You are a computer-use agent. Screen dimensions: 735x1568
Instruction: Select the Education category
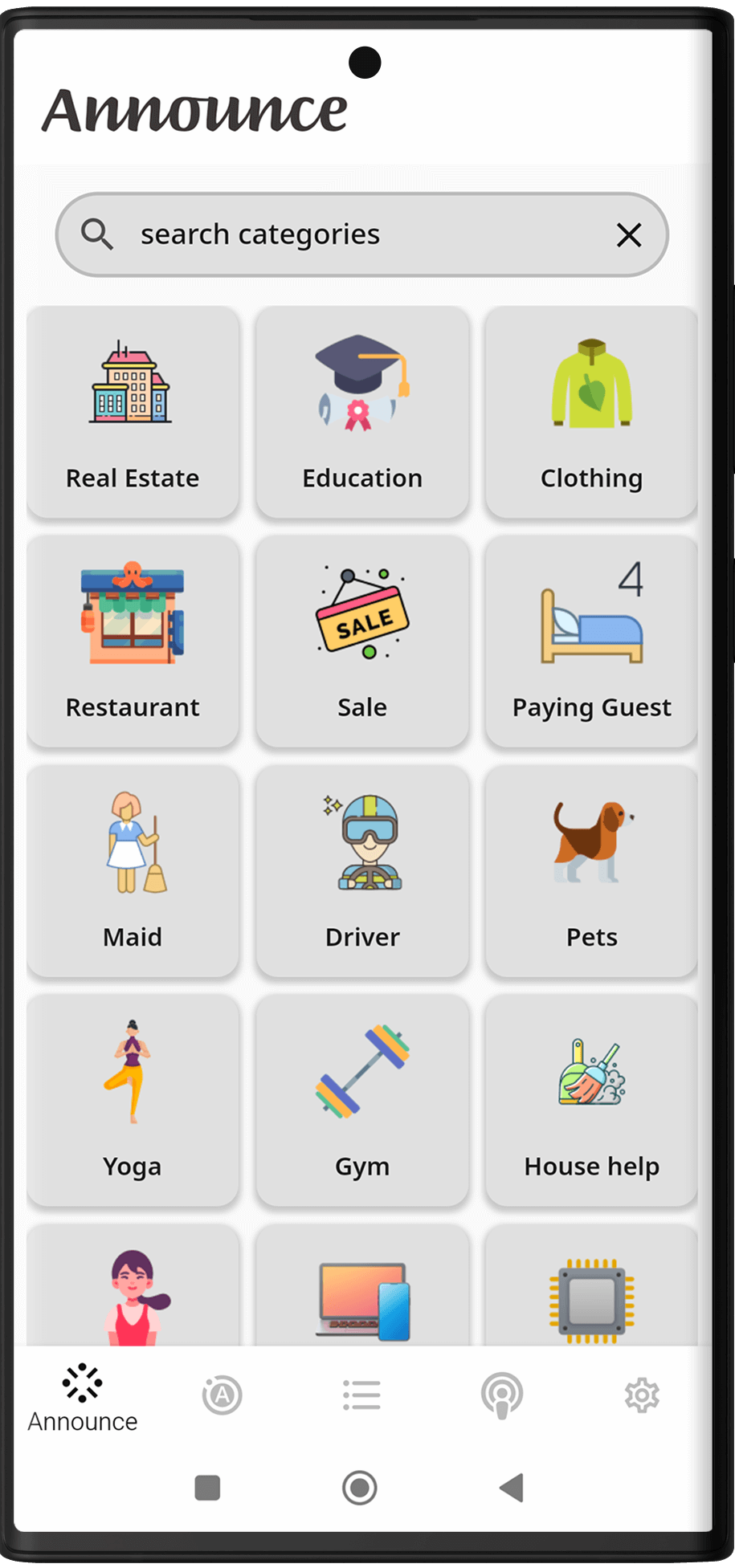362,412
